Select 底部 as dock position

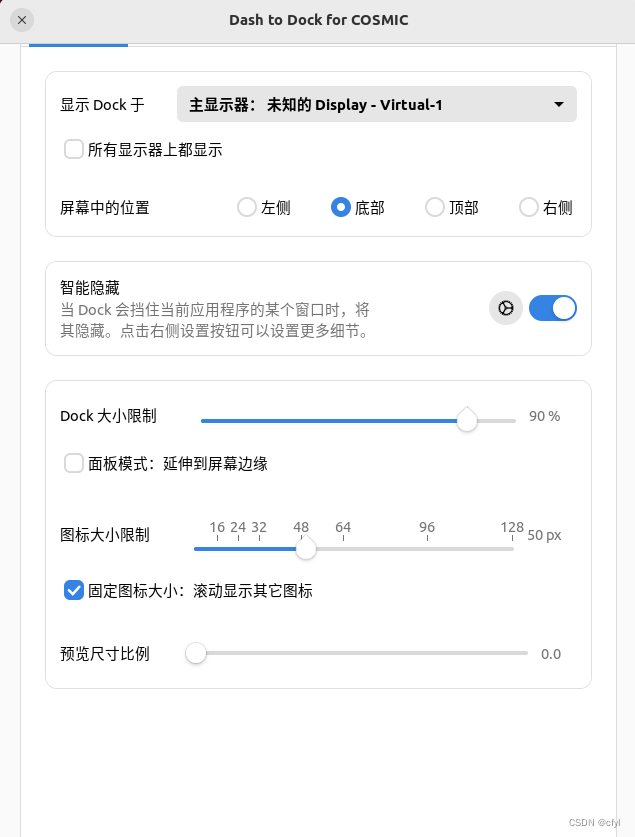coord(341,208)
